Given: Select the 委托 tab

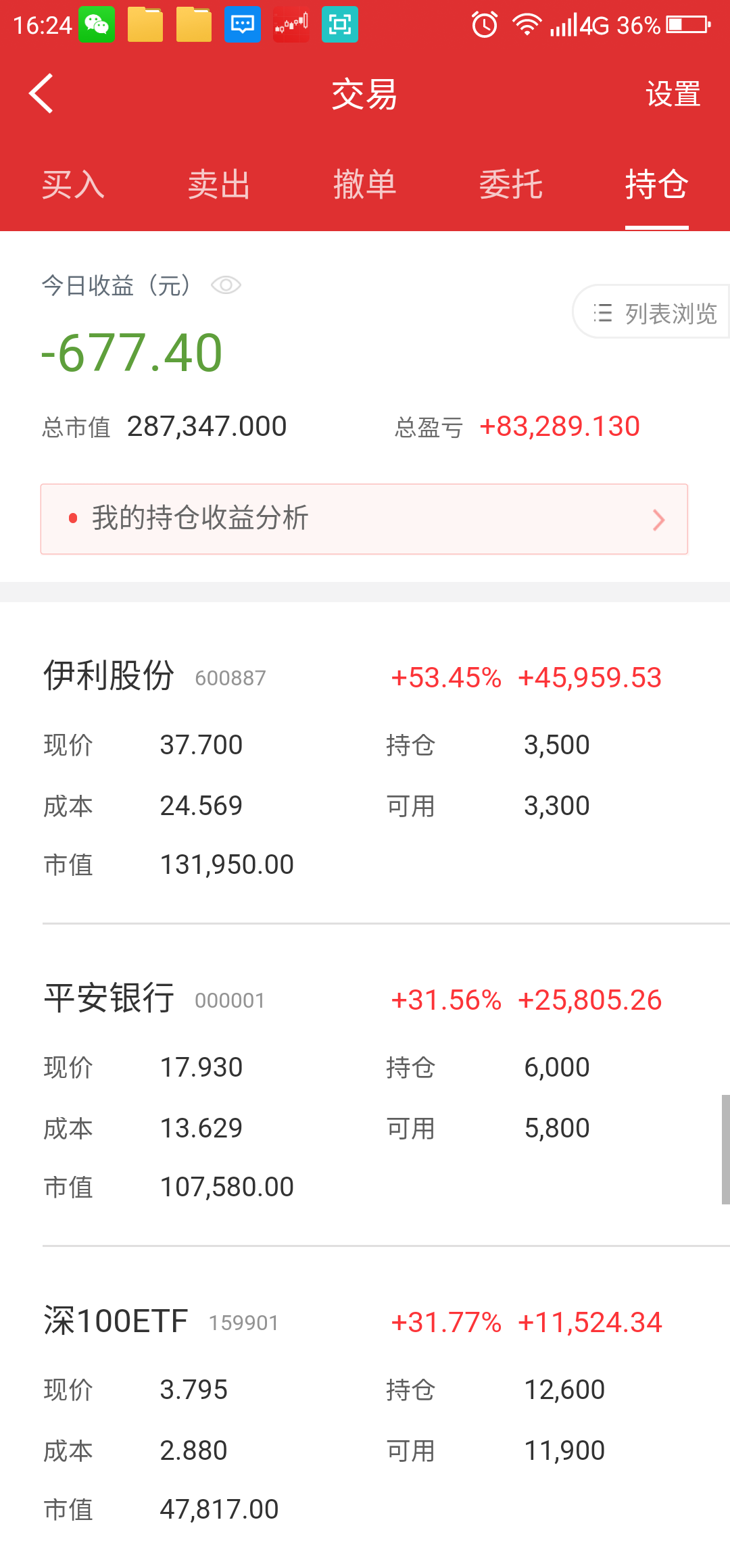Looking at the screenshot, I should 511,185.
